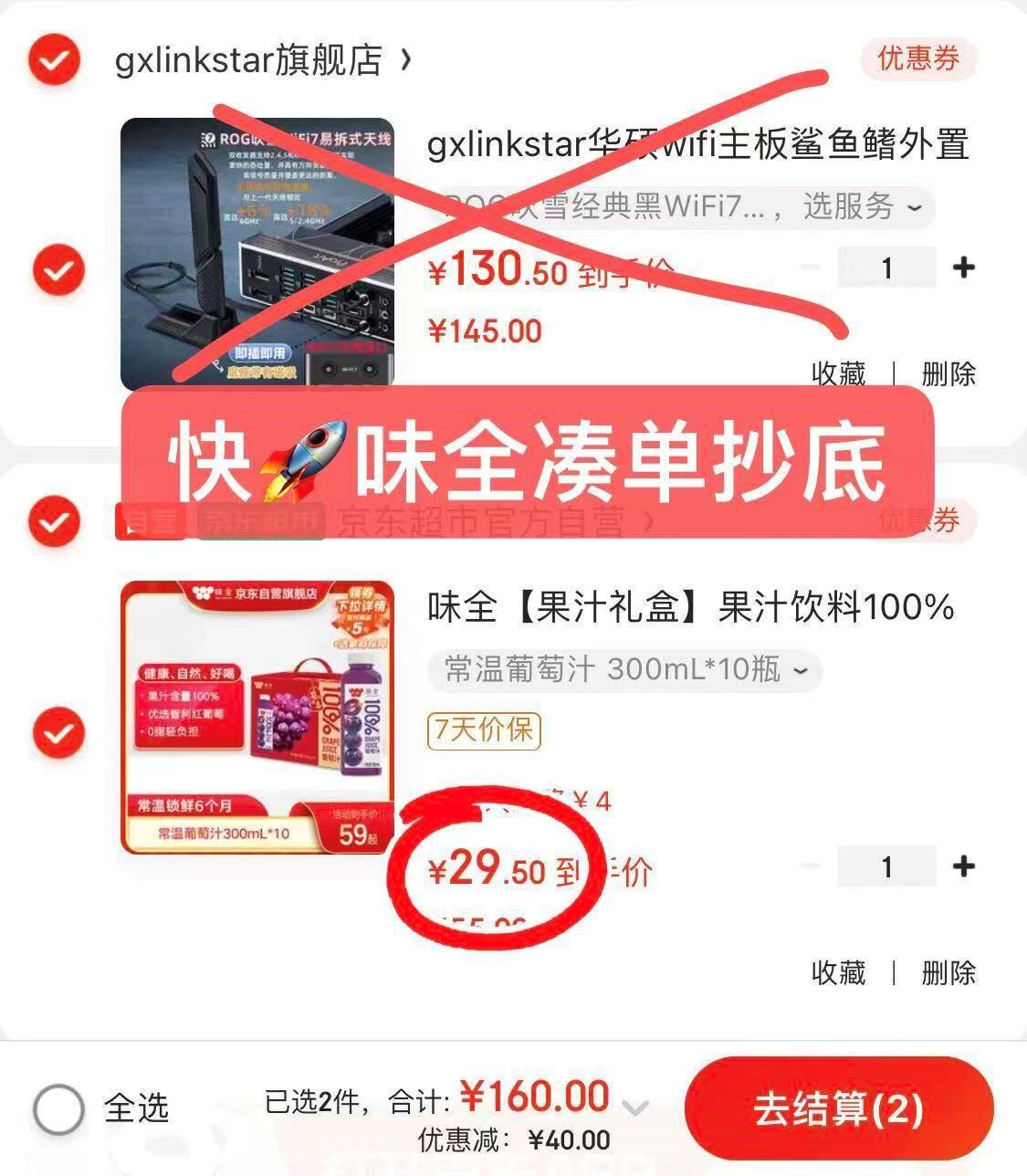This screenshot has width=1027, height=1176.
Task: Open 优惠券 for gxlinkstar旗舰店
Action: click(x=918, y=59)
